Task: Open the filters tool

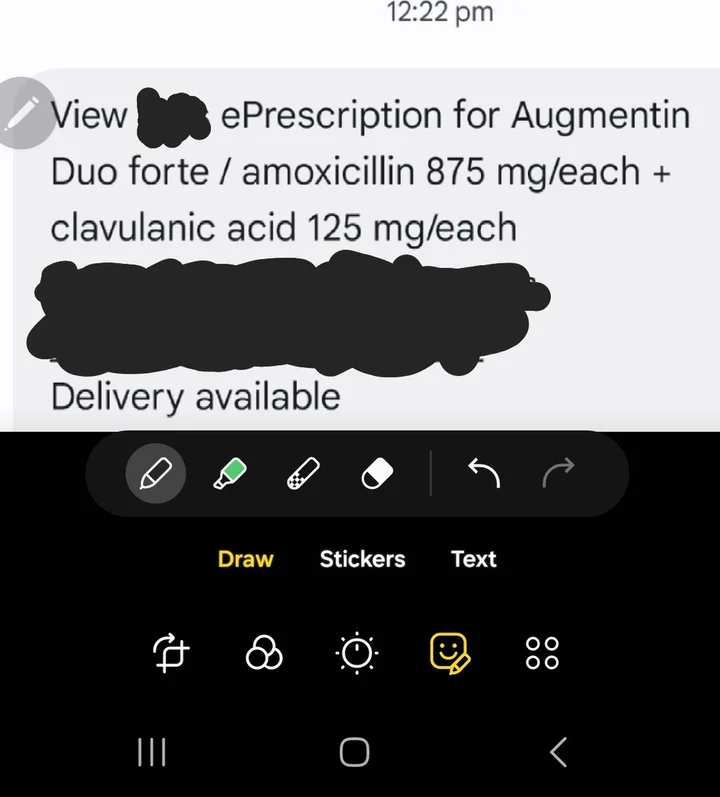Action: click(x=264, y=654)
